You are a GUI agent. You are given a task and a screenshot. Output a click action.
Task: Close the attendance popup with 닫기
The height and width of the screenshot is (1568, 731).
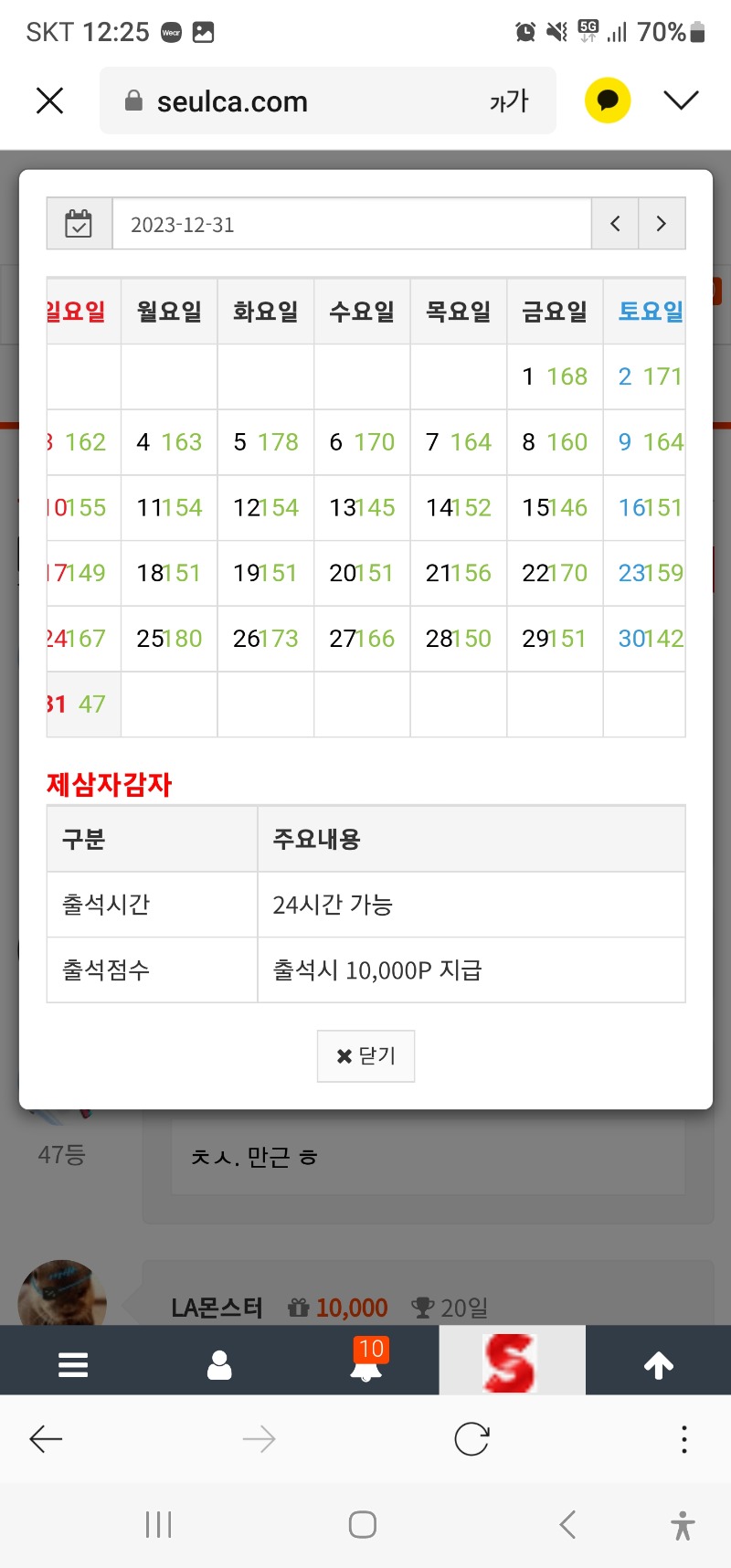(x=365, y=1056)
